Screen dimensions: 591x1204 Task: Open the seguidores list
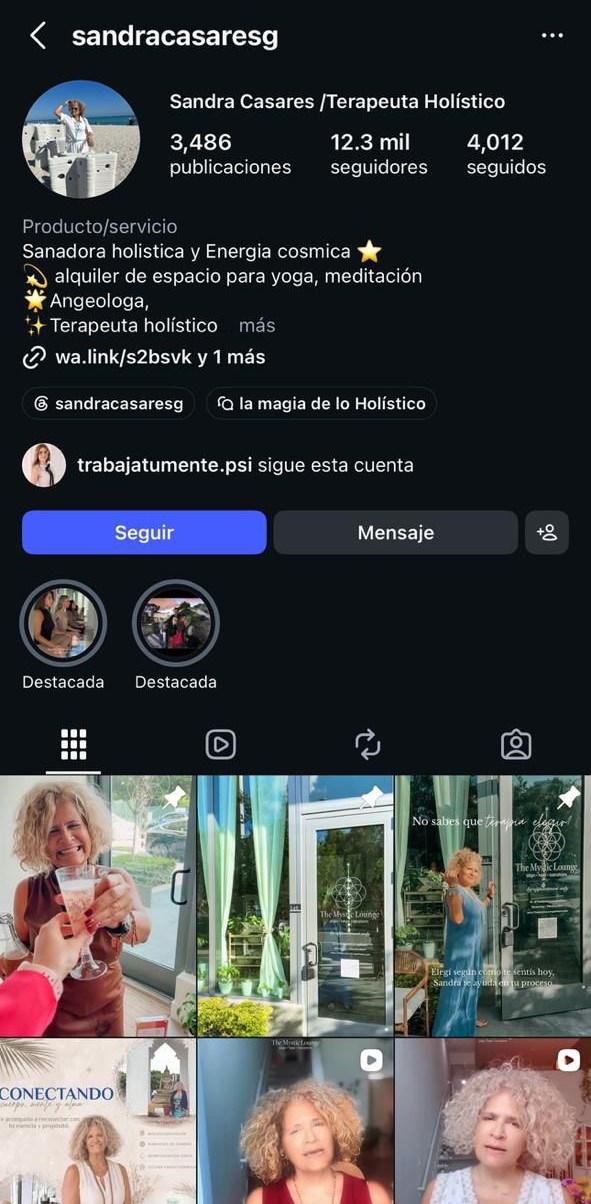point(379,154)
